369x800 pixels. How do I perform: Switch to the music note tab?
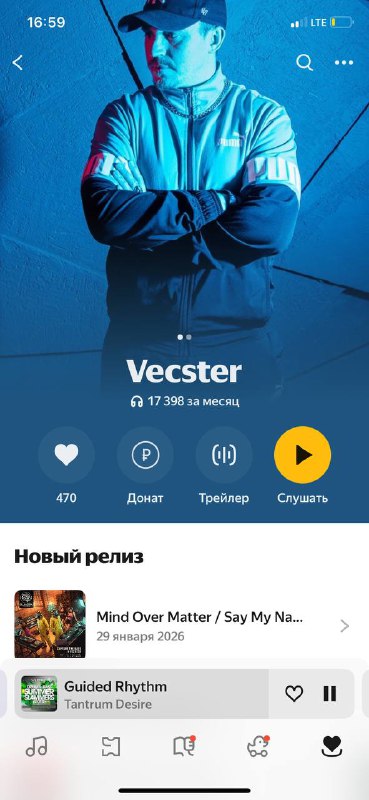pyautogui.click(x=37, y=746)
